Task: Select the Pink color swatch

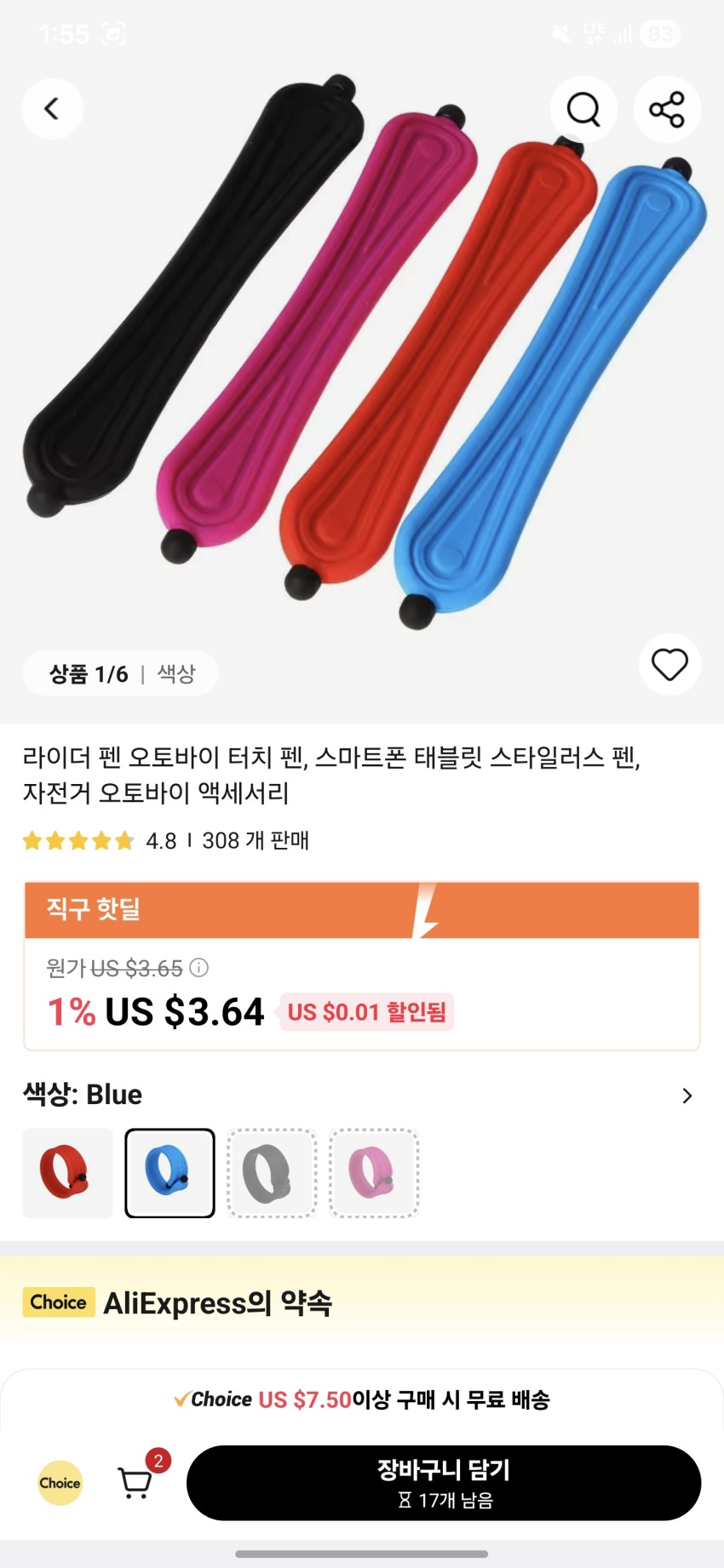Action: click(374, 1173)
